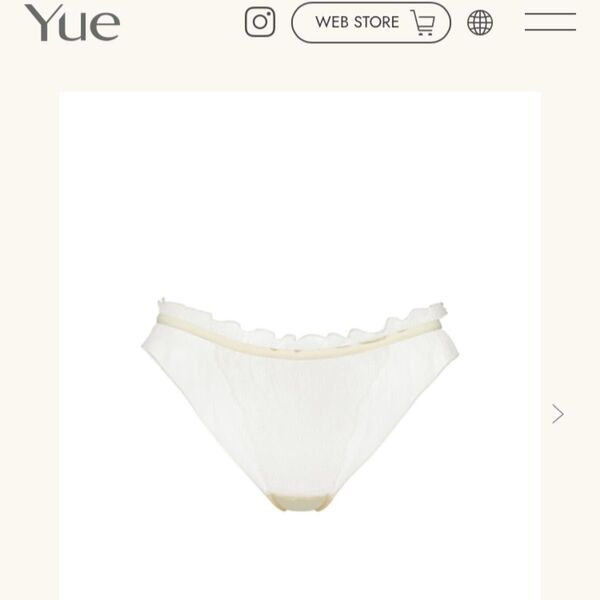Viewport: 600px width, 600px height.
Task: Open the language globe selector
Action: coord(480,22)
